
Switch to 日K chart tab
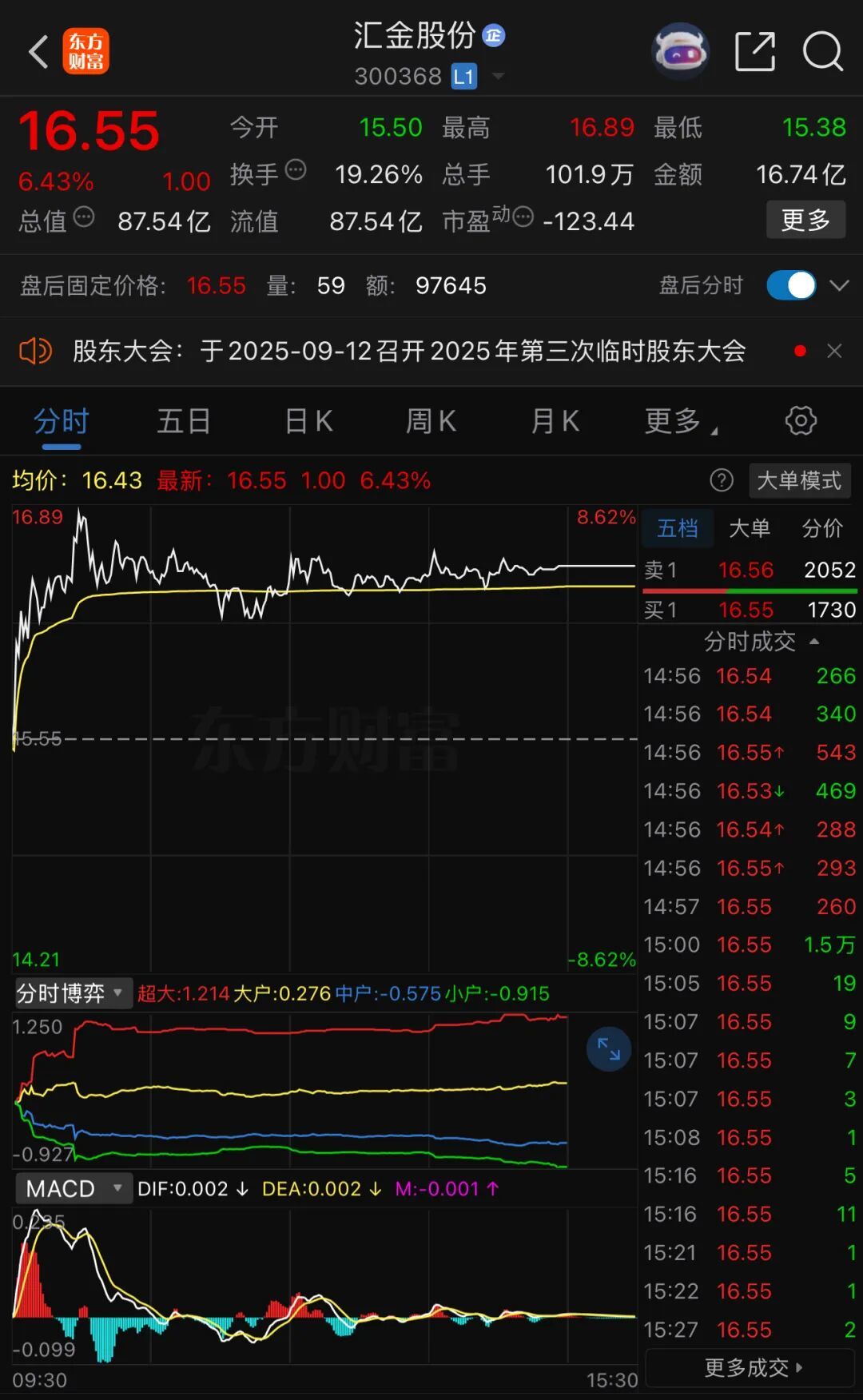(x=308, y=421)
